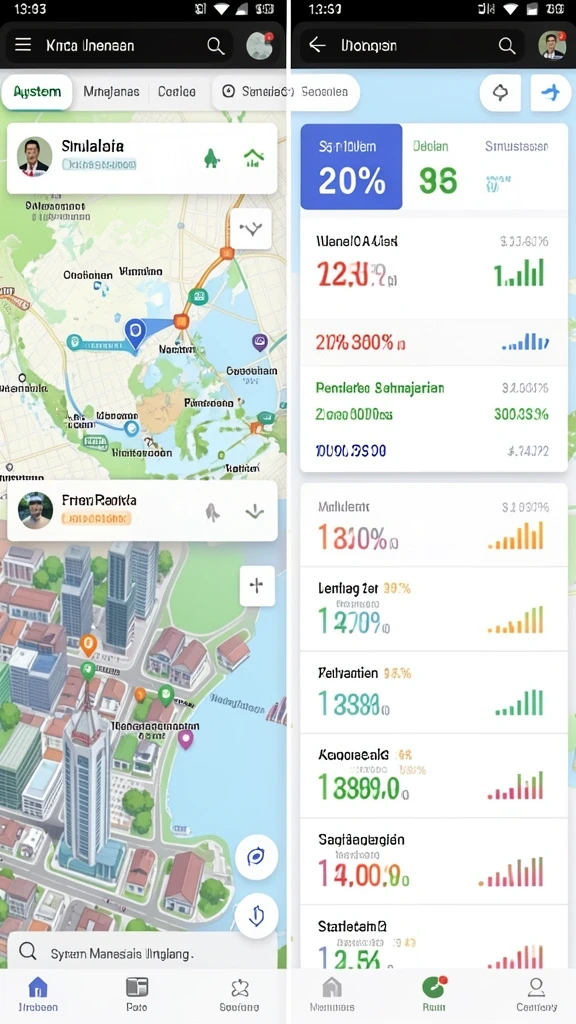Tap the search icon in the left app bar
The height and width of the screenshot is (1024, 576).
216,46
